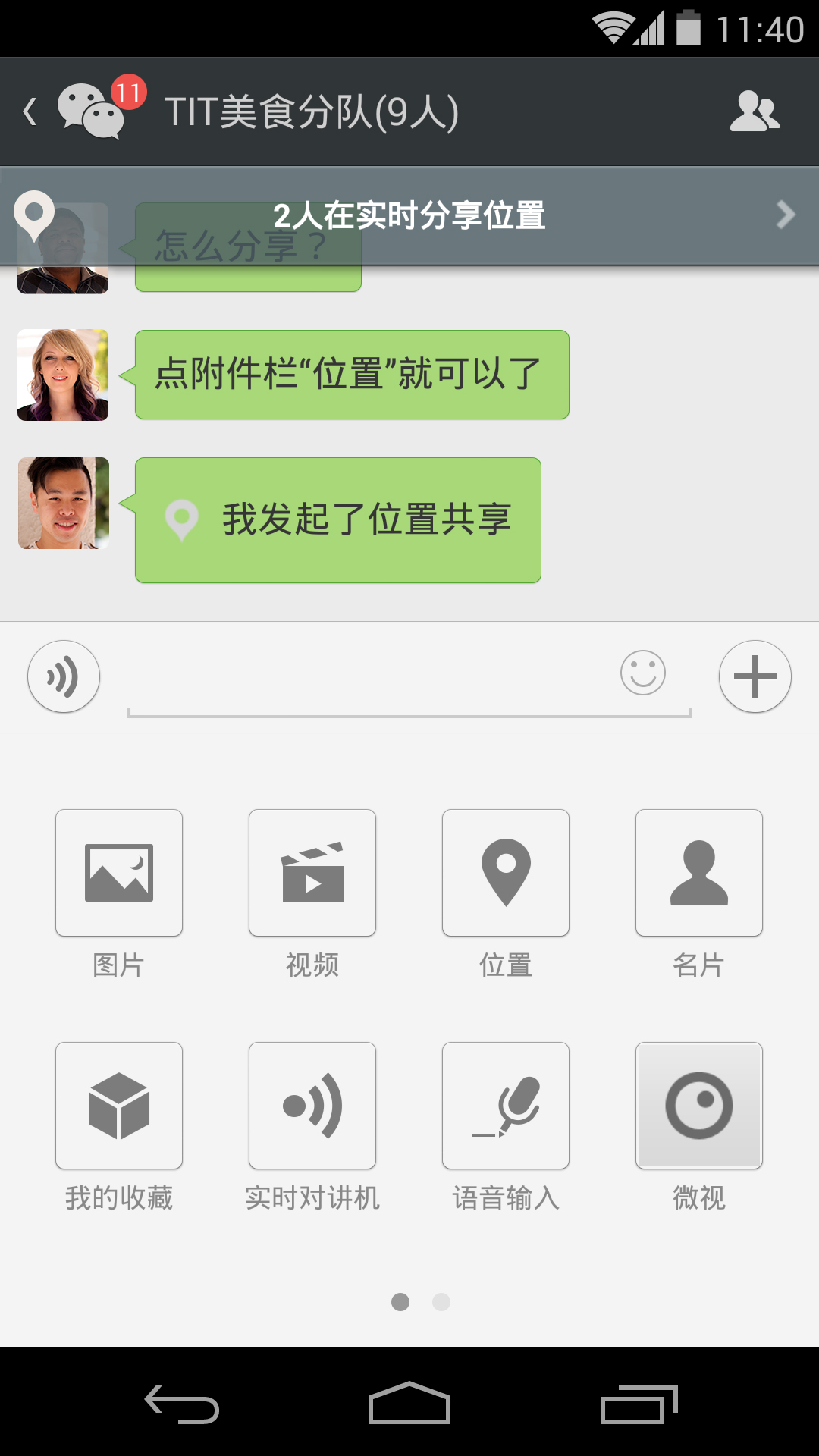Open the emoji sticker picker

click(x=642, y=673)
